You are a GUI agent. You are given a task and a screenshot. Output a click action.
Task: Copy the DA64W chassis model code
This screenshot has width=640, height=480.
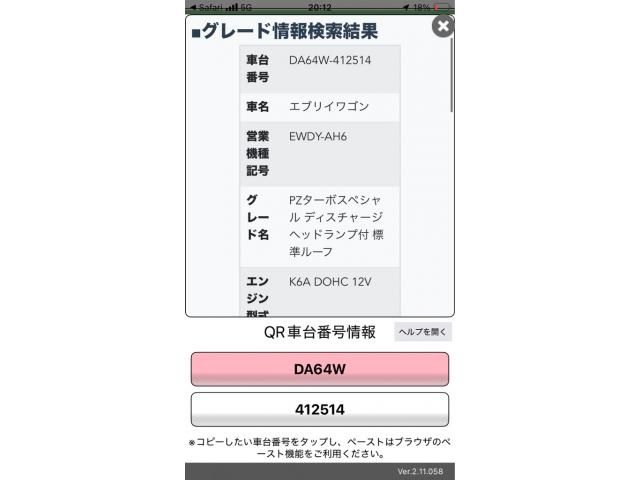point(319,369)
